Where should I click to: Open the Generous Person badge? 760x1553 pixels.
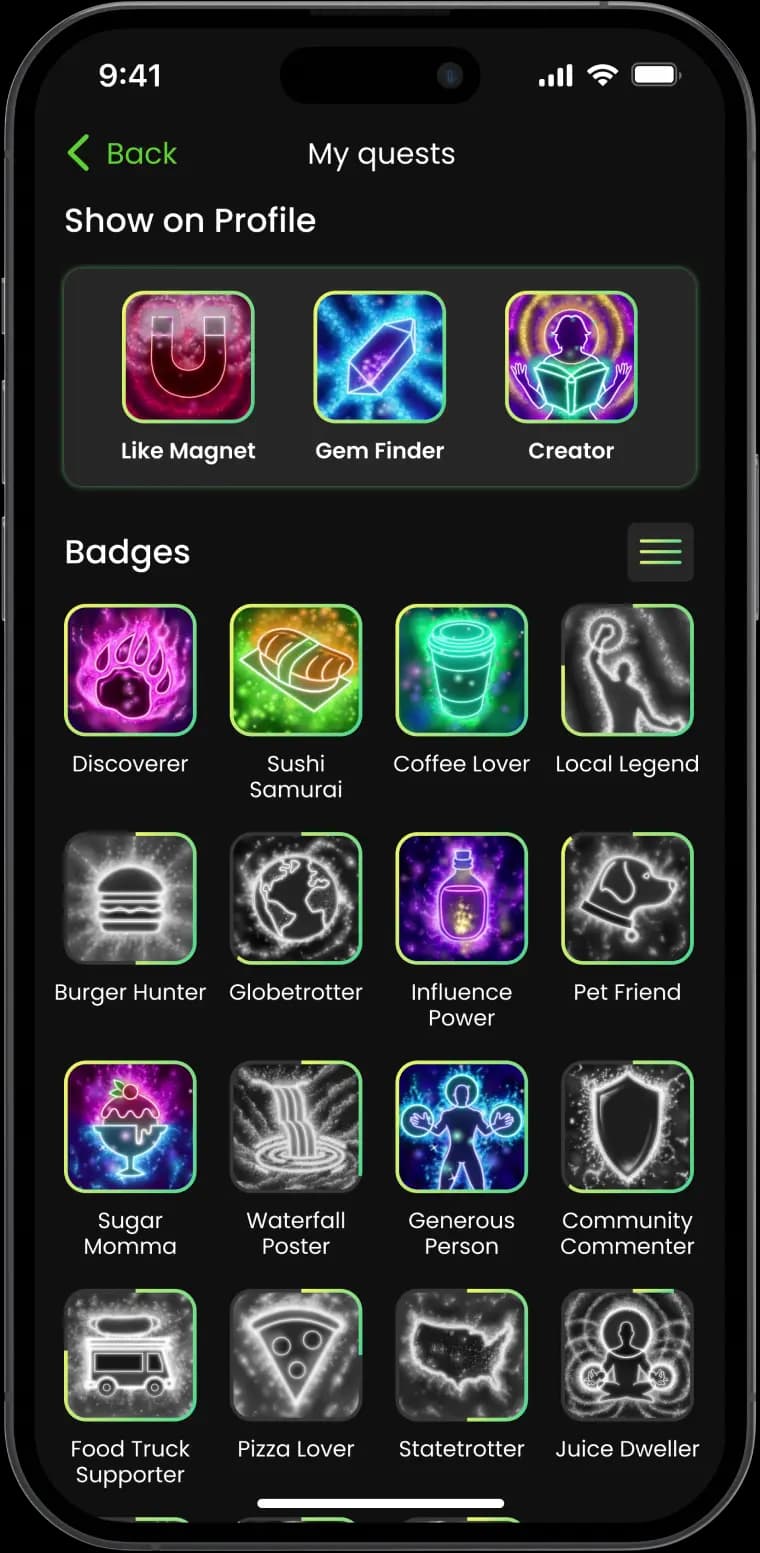tap(462, 1126)
